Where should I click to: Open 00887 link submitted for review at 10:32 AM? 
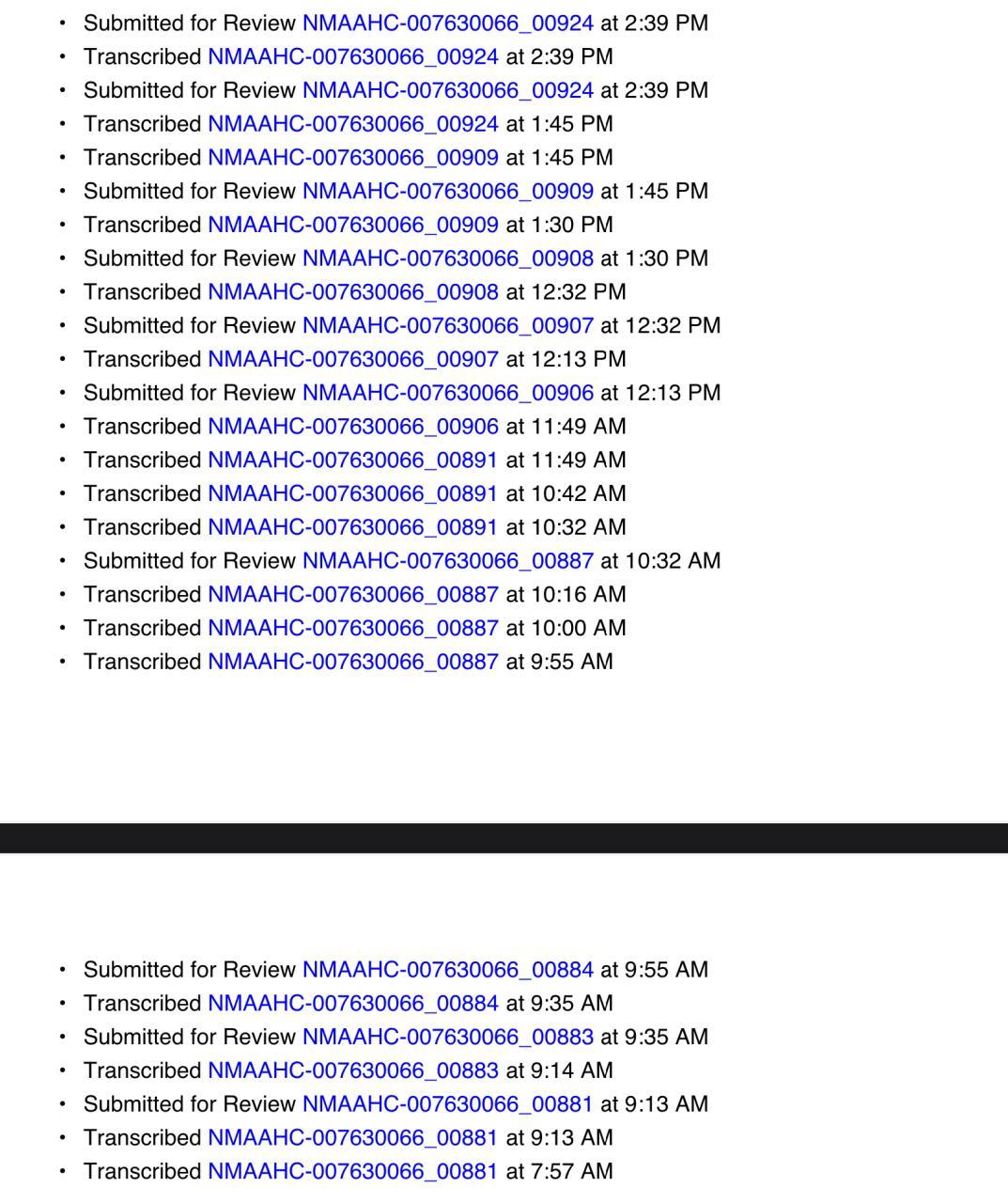(447, 561)
